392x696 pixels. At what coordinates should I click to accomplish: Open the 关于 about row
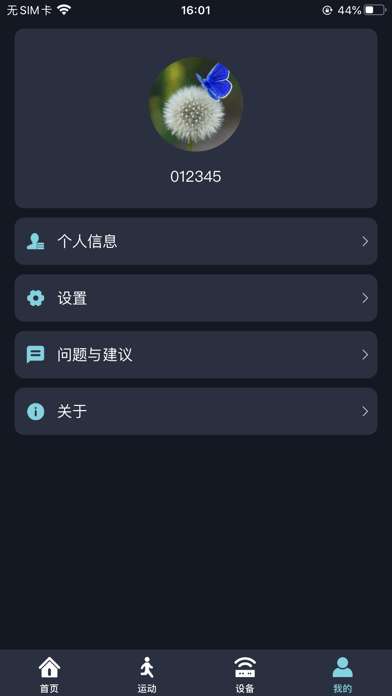click(x=196, y=411)
